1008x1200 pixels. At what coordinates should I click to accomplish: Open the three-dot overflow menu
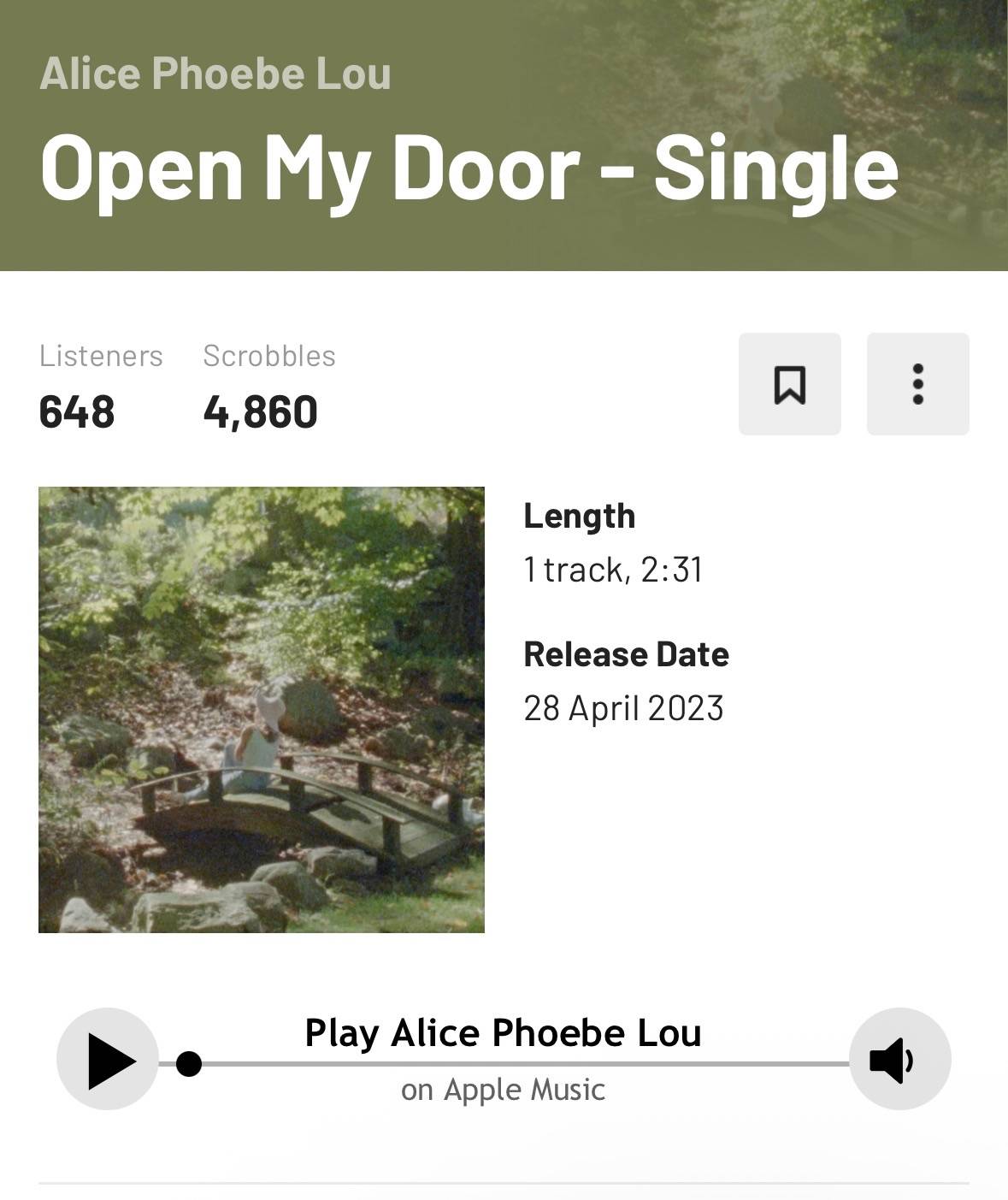click(917, 384)
